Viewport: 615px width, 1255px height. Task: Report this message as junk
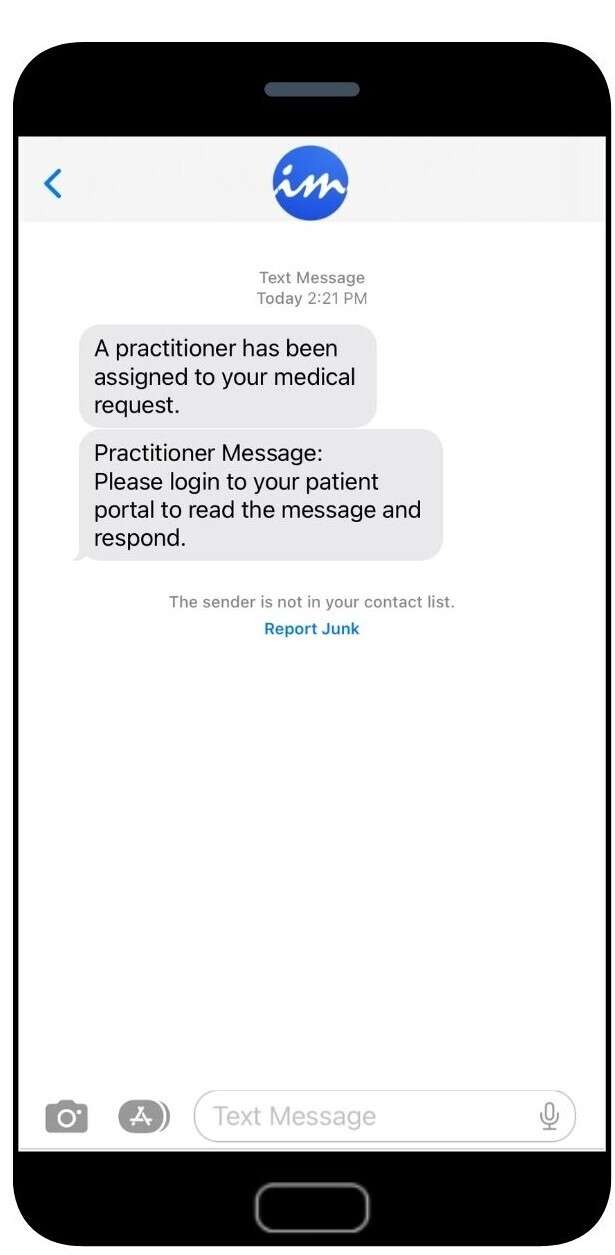pyautogui.click(x=311, y=629)
